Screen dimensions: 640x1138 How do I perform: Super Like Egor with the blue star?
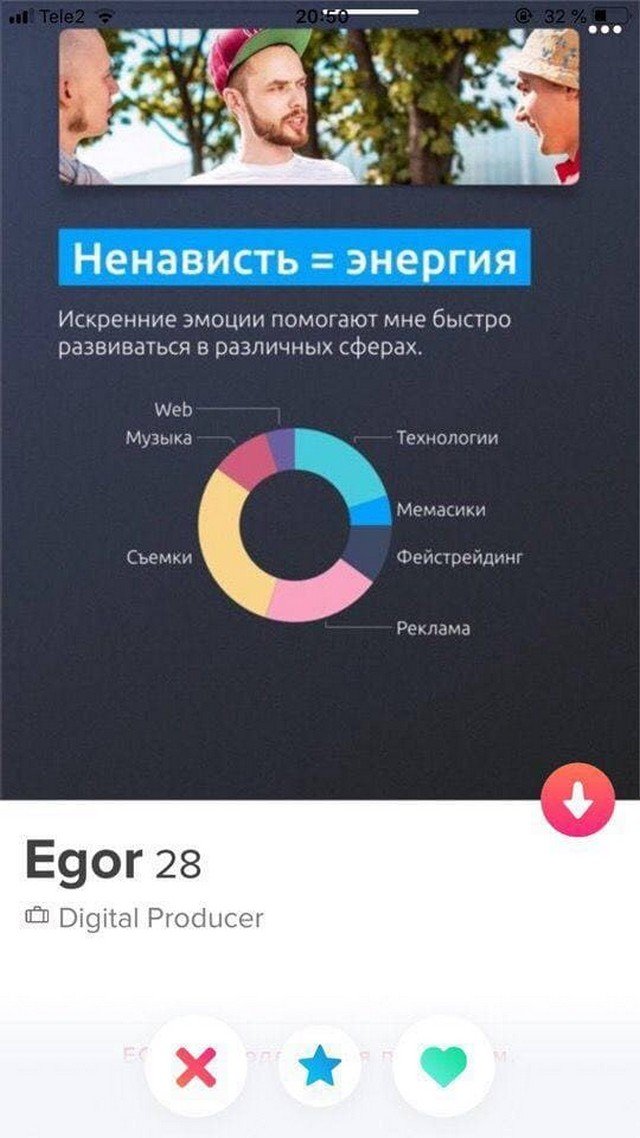point(320,1069)
